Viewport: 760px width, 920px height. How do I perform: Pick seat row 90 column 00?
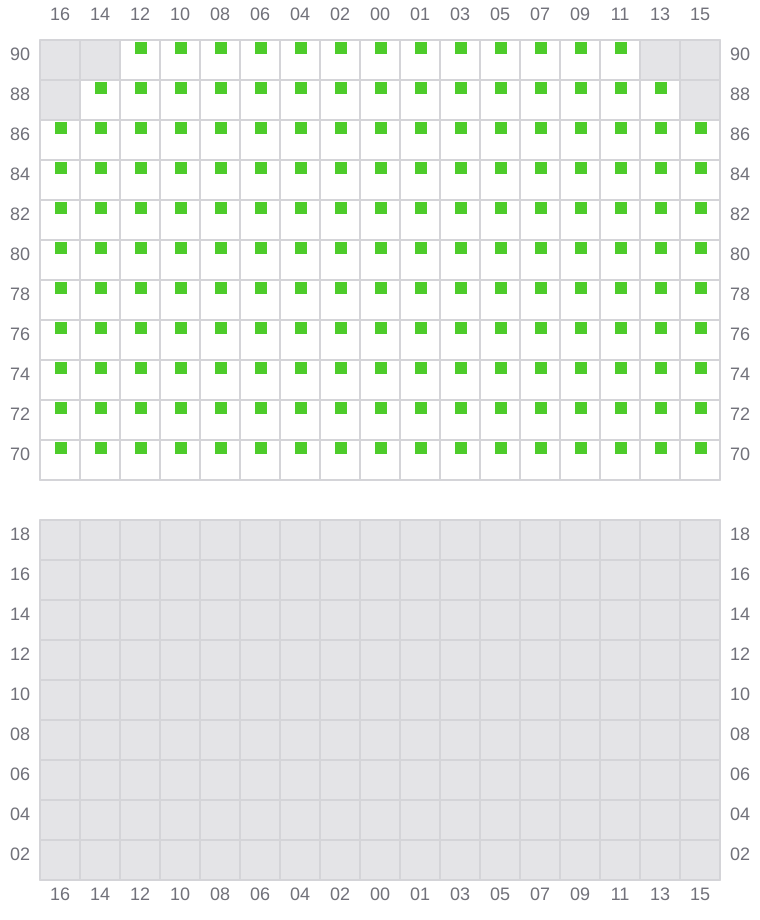click(x=381, y=48)
